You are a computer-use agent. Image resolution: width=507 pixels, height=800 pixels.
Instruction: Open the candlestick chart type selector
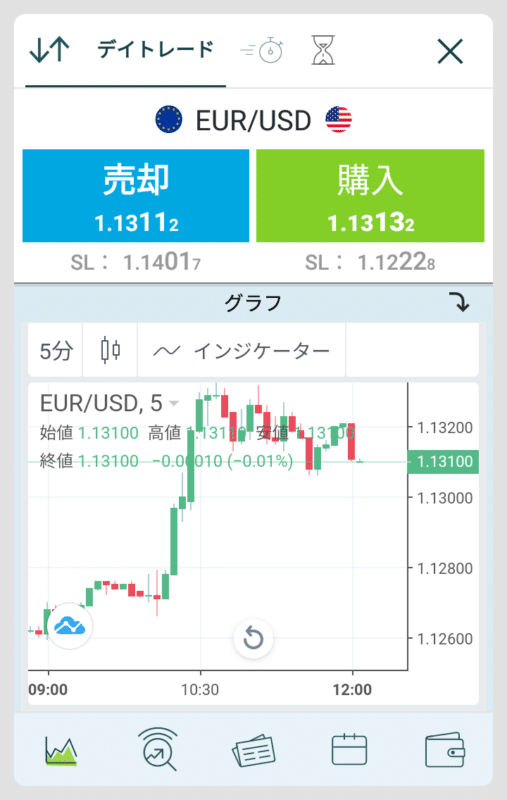pos(110,351)
